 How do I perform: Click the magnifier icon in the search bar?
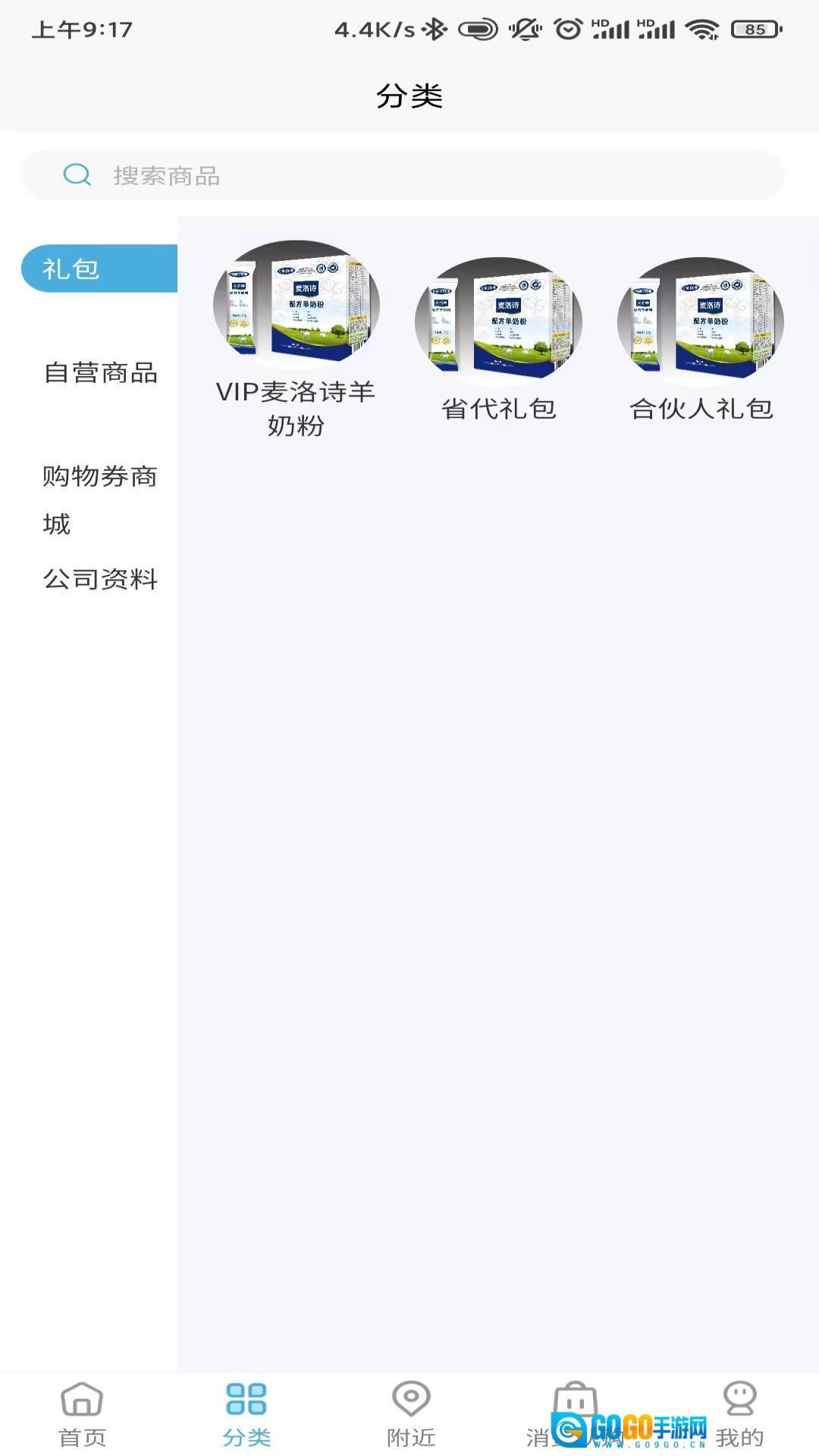tap(75, 174)
